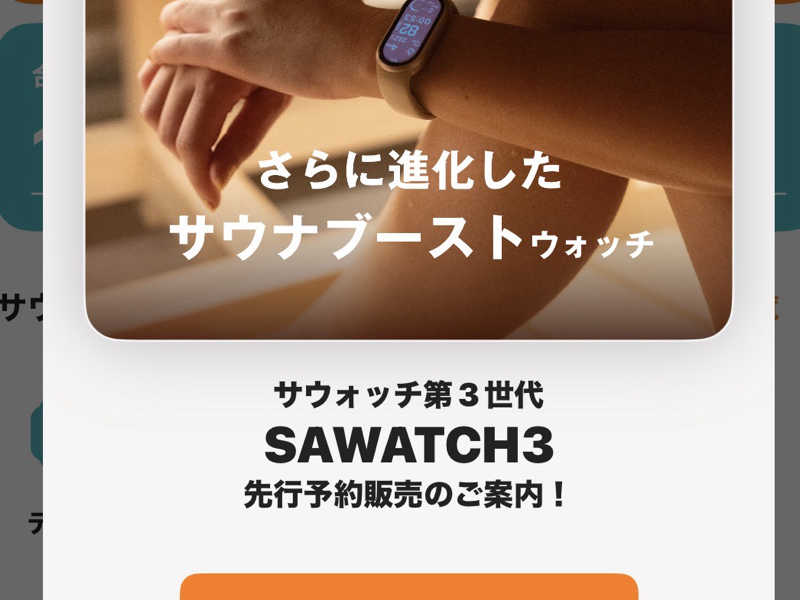Tap the orange button below the SAWATCH3 announcement
The height and width of the screenshot is (600, 800).
[408, 587]
